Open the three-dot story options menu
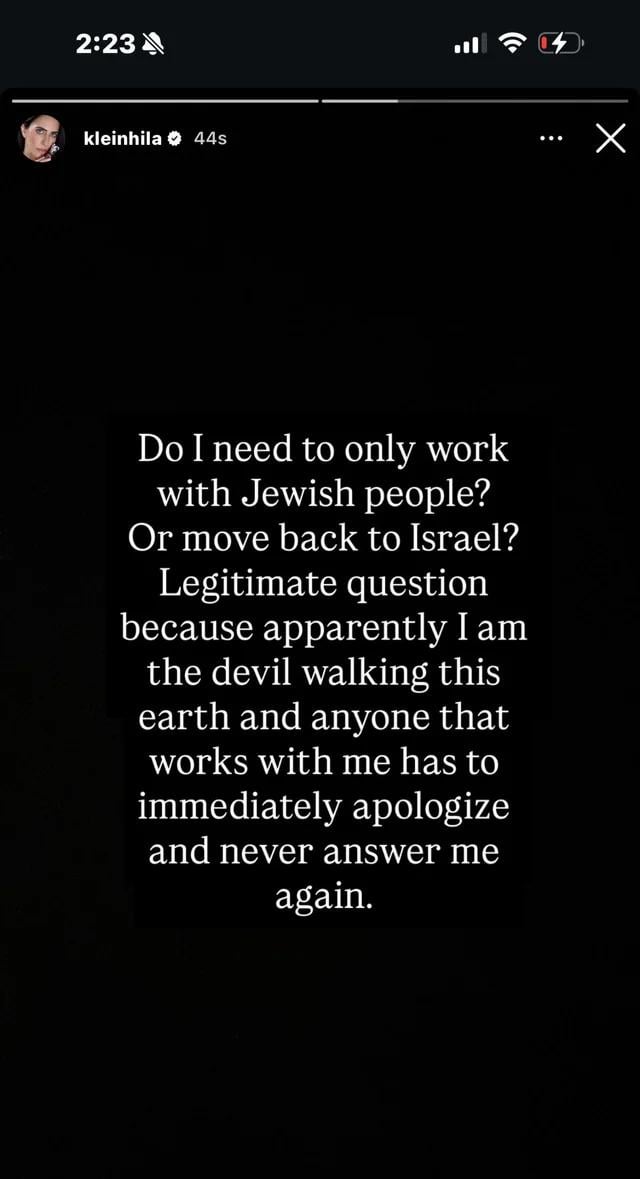The image size is (640, 1179). (549, 139)
